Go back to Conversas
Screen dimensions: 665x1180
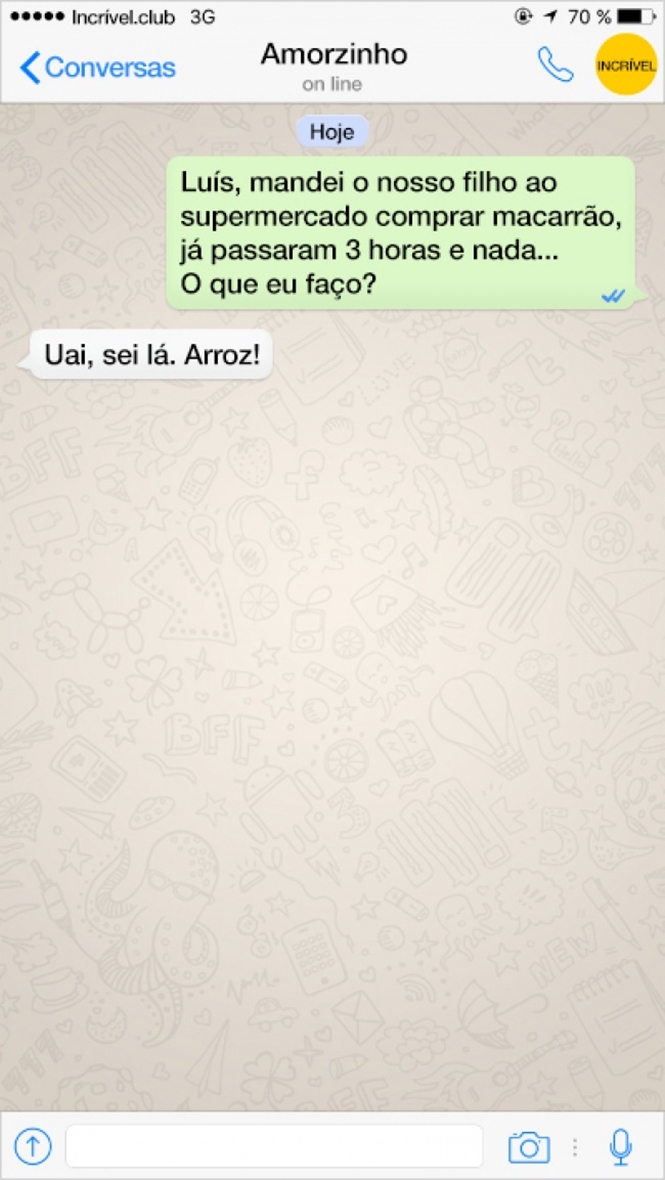pos(97,68)
